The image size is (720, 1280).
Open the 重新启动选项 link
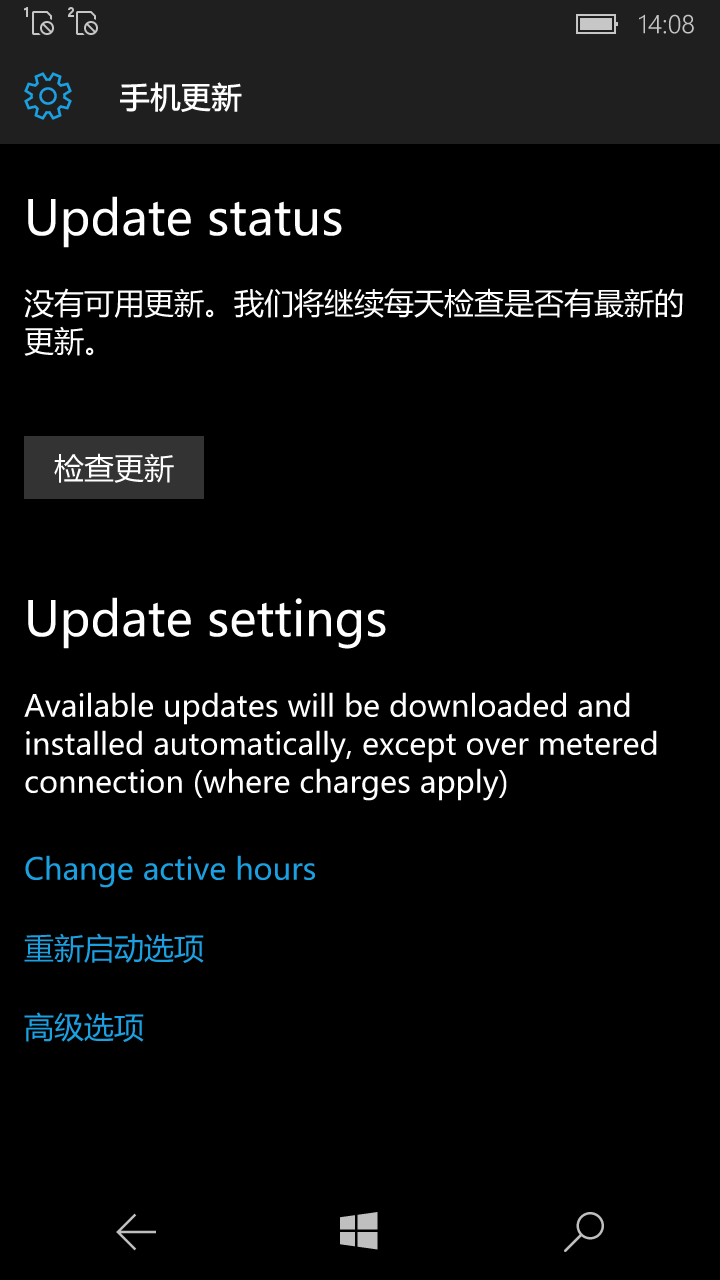114,948
